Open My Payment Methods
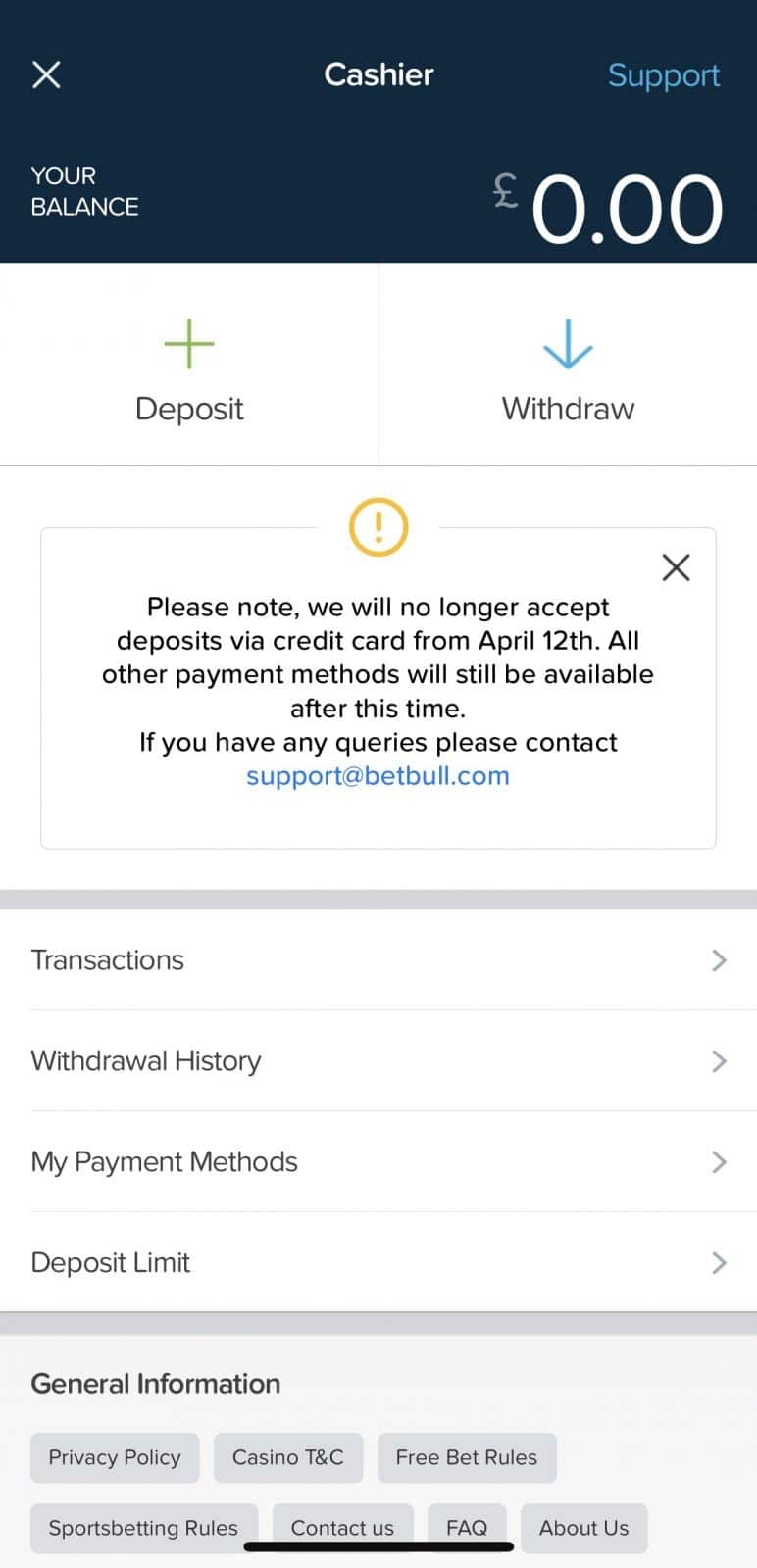Viewport: 757px width, 1568px height. pos(378,1162)
